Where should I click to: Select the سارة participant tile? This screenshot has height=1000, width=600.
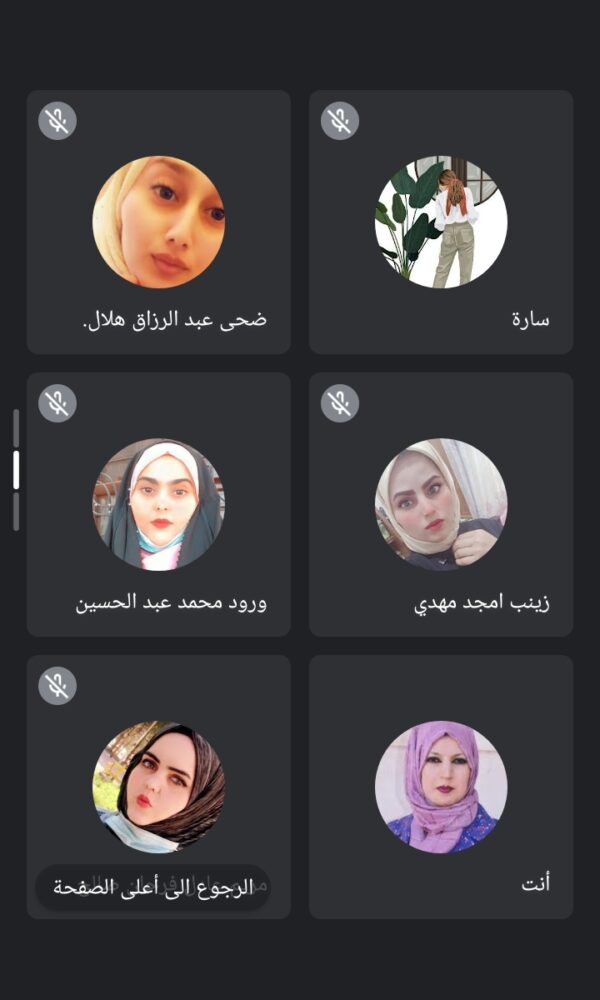coord(441,222)
